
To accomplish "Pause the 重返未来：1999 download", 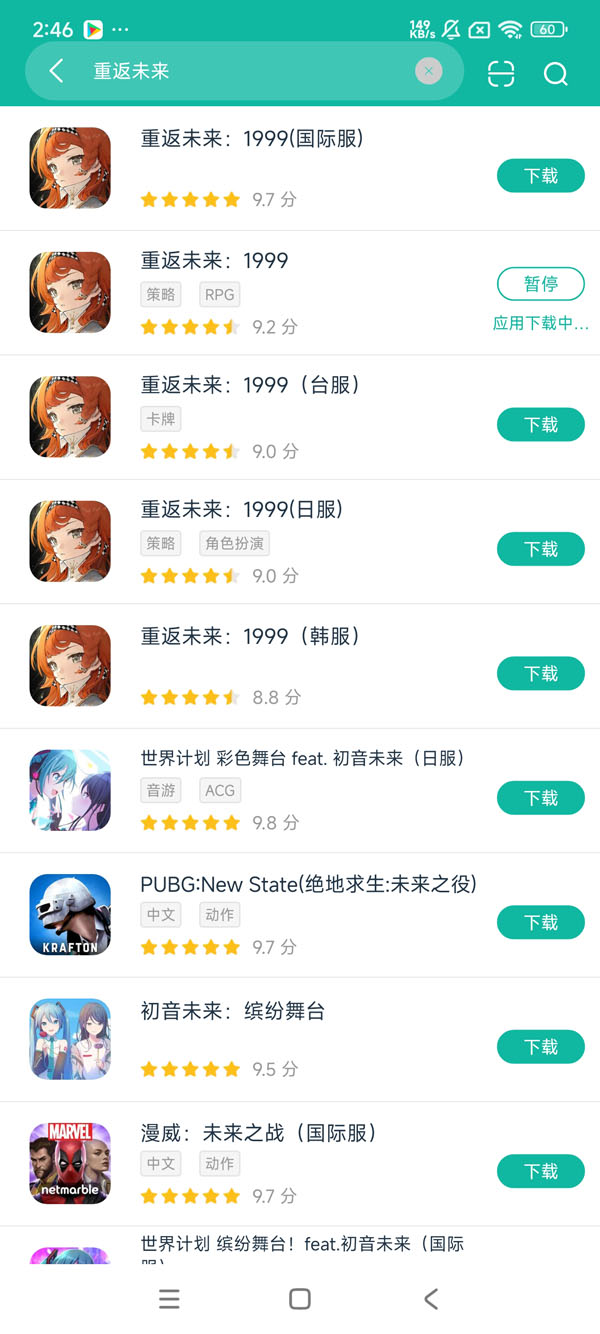I will point(540,284).
